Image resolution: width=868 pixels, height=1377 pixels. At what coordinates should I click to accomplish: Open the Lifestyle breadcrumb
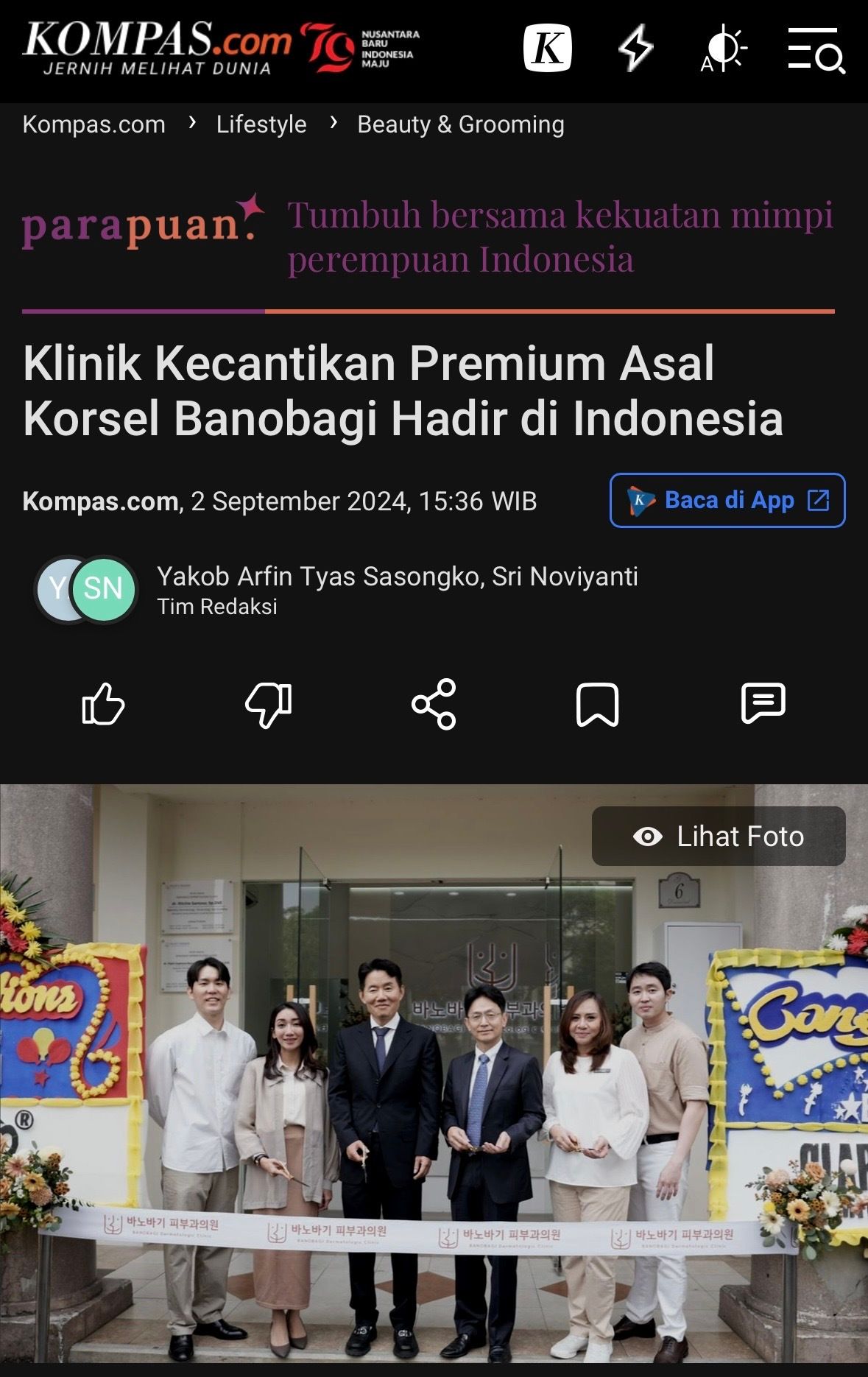pos(261,124)
